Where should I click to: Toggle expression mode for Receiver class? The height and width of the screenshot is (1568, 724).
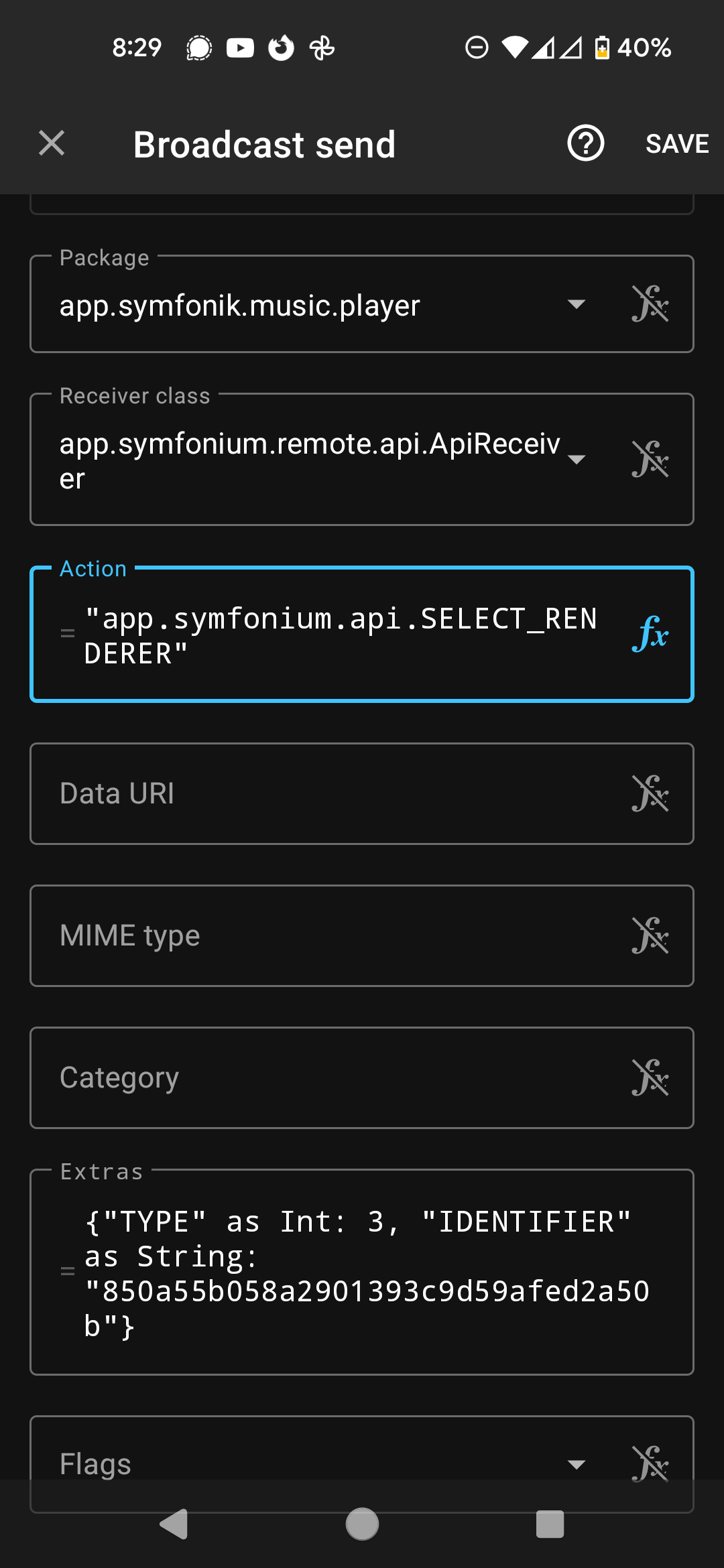tap(650, 460)
